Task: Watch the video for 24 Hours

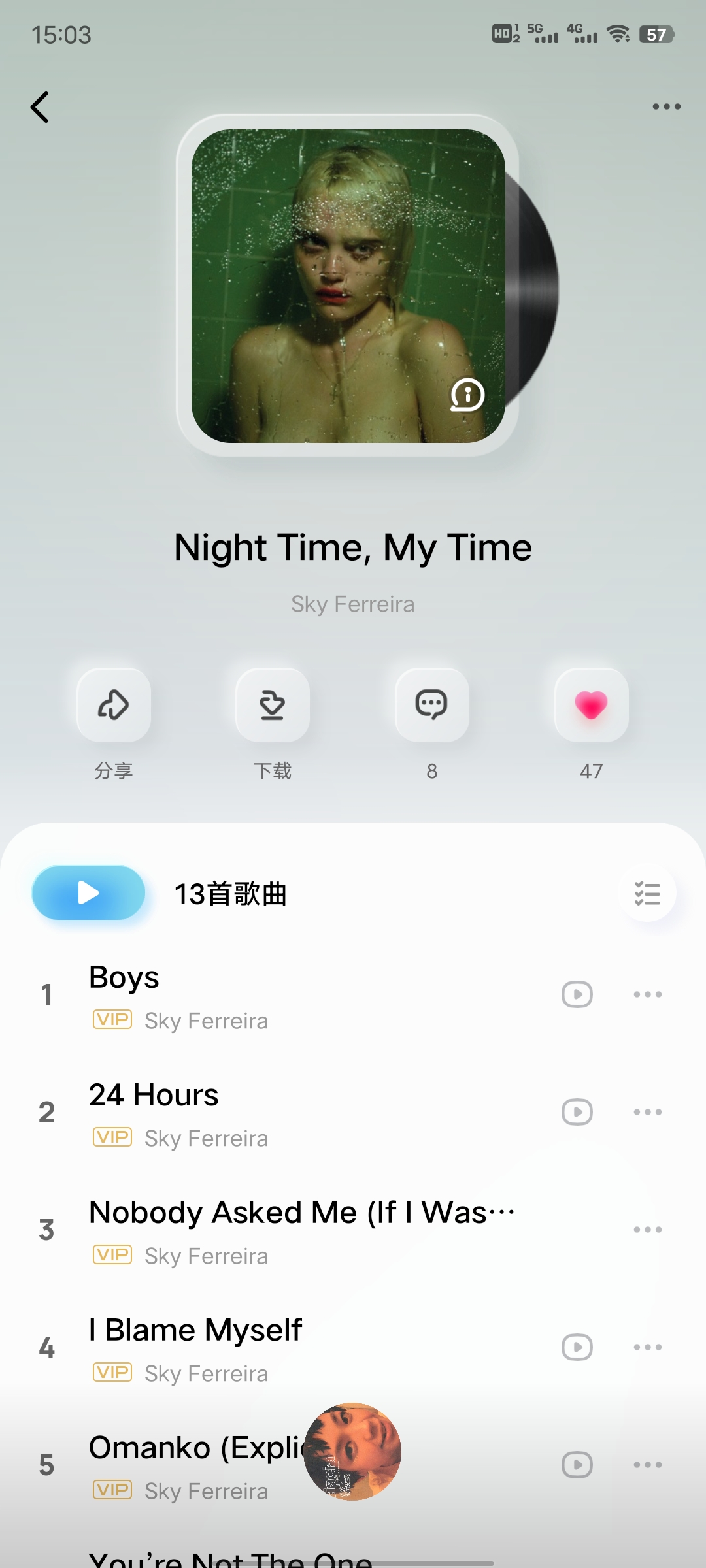Action: click(x=577, y=1112)
